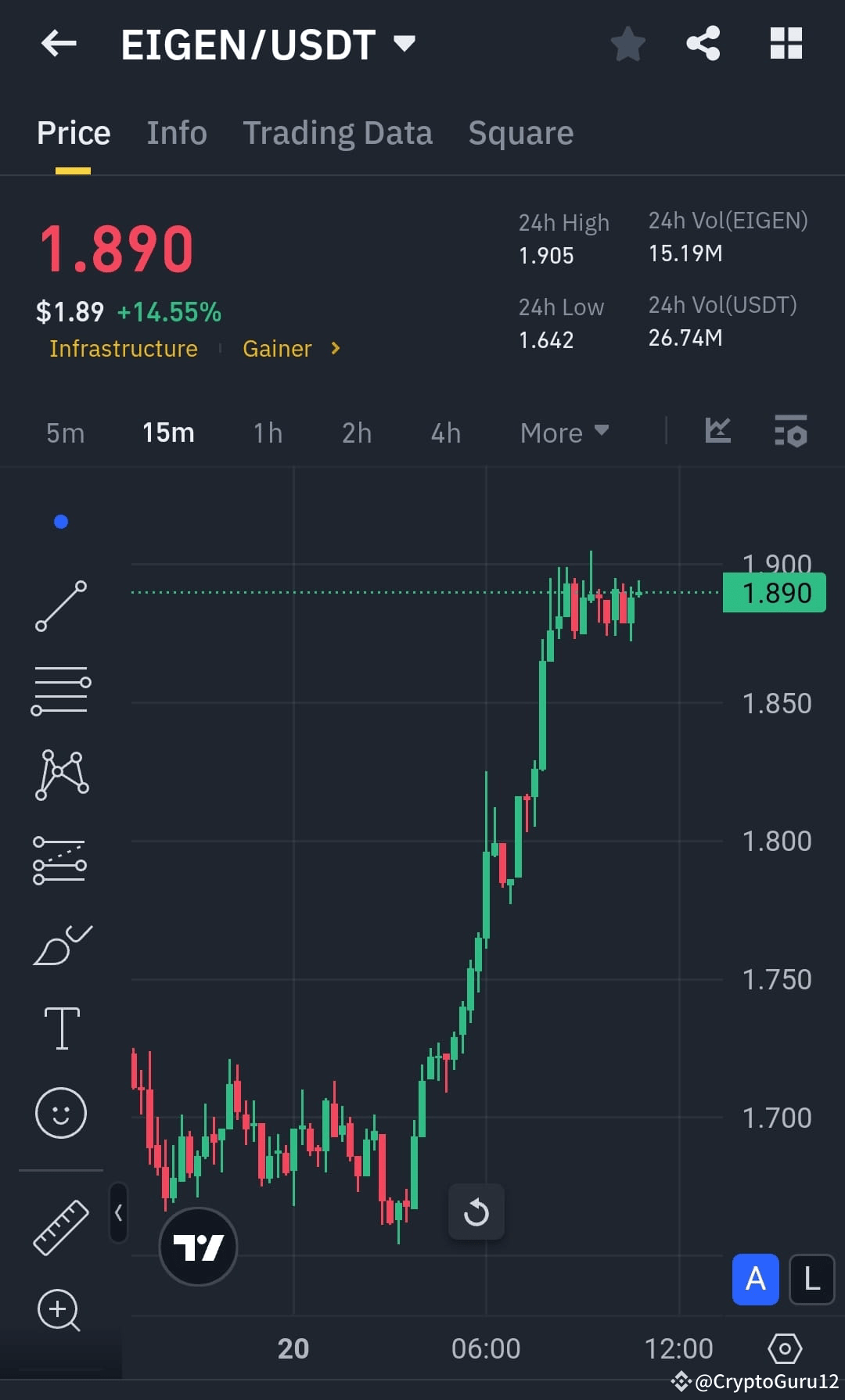
Task: Open the Info tab
Action: (176, 132)
